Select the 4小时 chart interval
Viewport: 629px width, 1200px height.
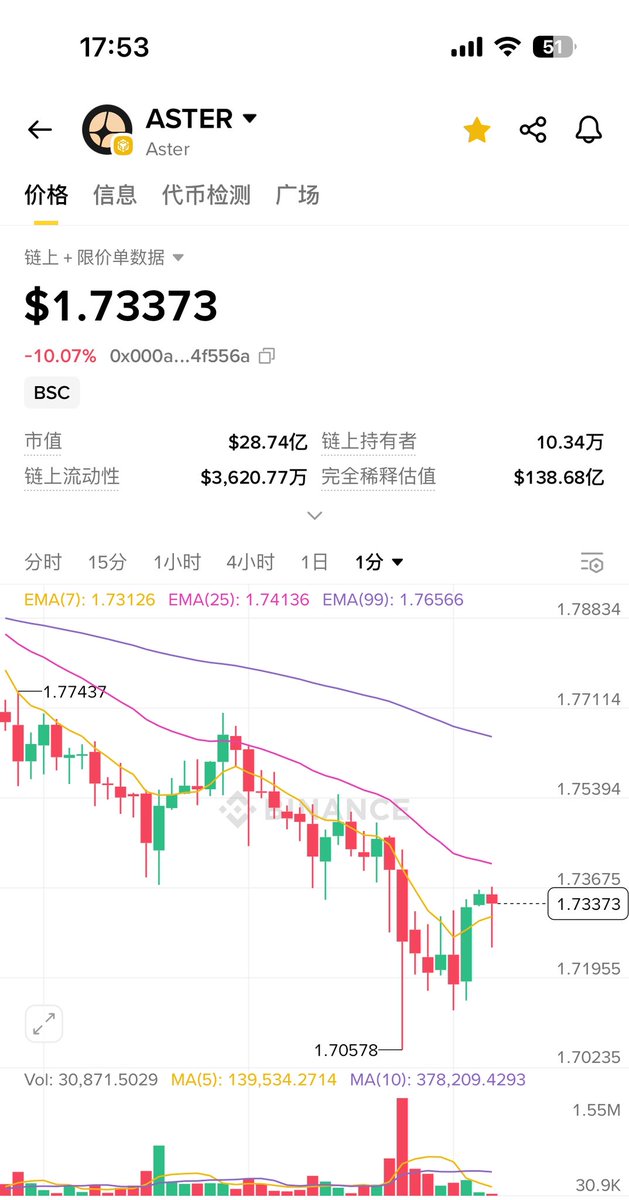pos(250,562)
